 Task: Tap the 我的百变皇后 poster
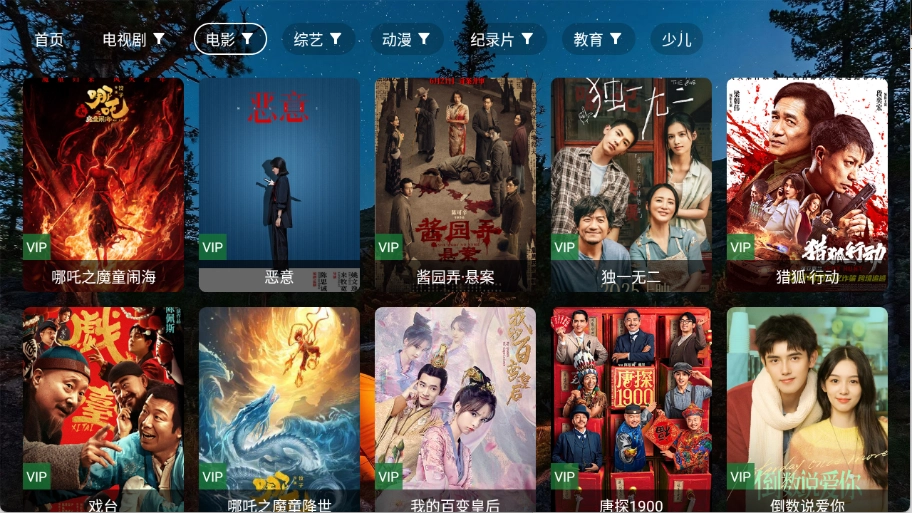(455, 410)
